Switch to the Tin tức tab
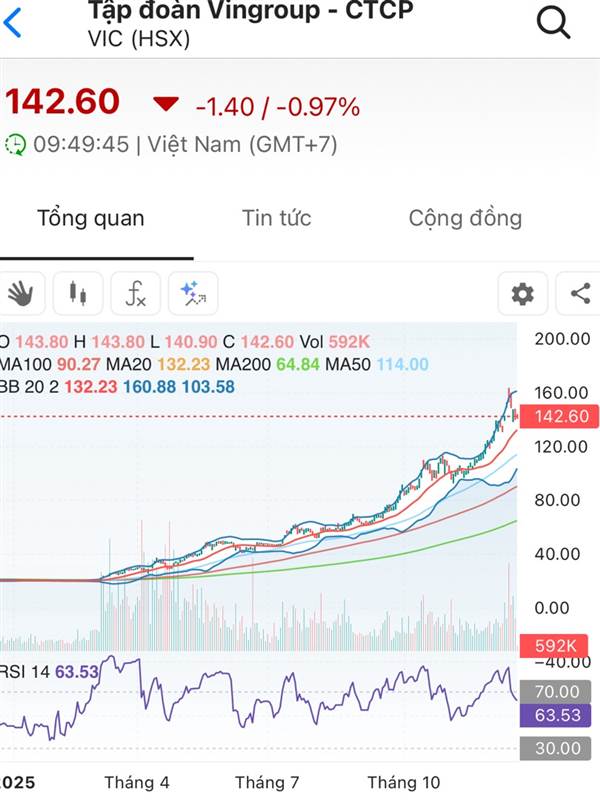This screenshot has height=800, width=600. click(x=276, y=218)
